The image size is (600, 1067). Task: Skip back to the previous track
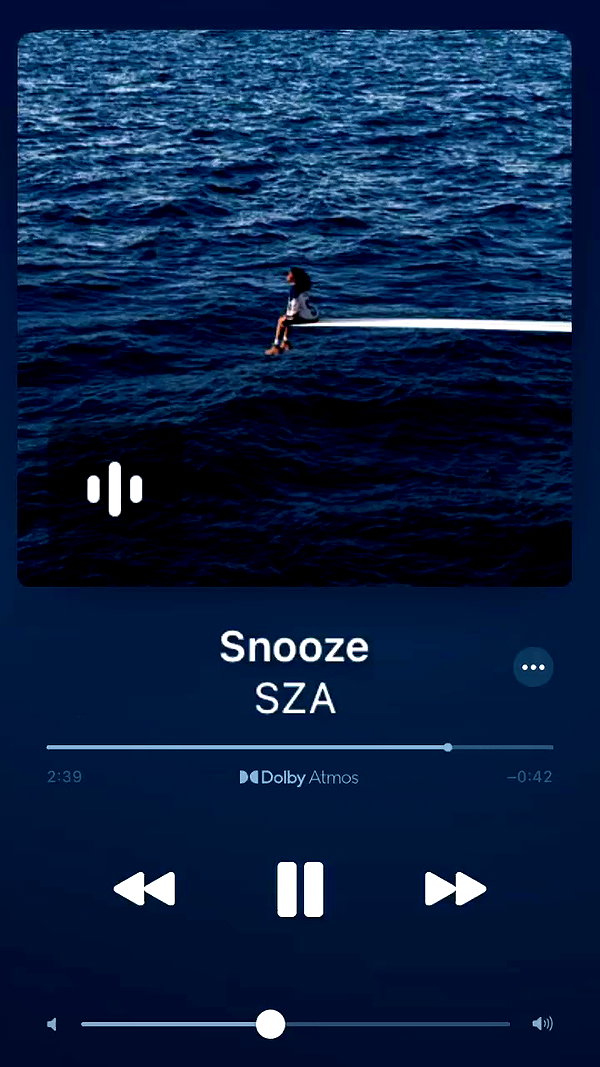point(144,889)
